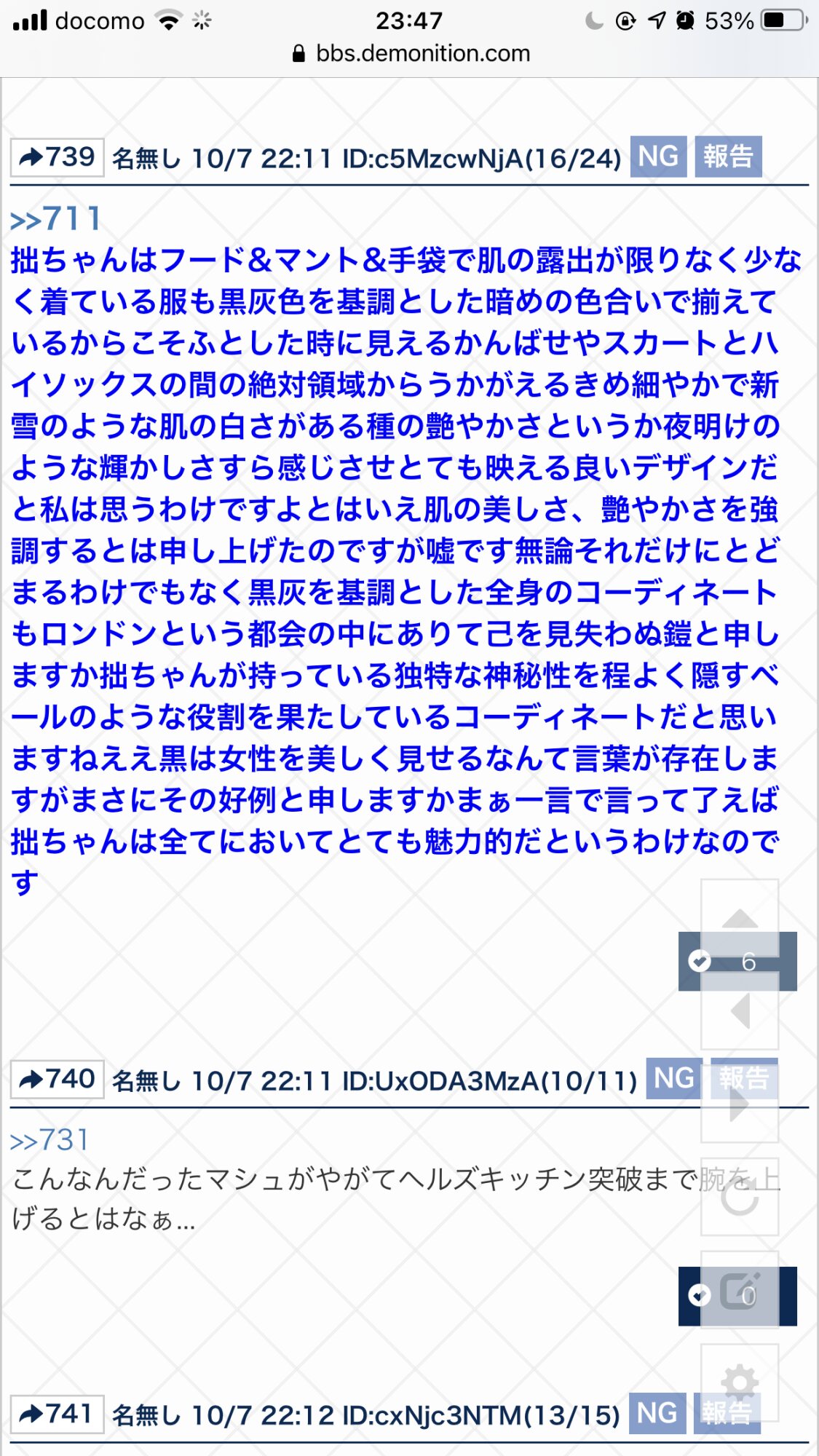
Task: Reply to post number 740
Action: point(58,1079)
